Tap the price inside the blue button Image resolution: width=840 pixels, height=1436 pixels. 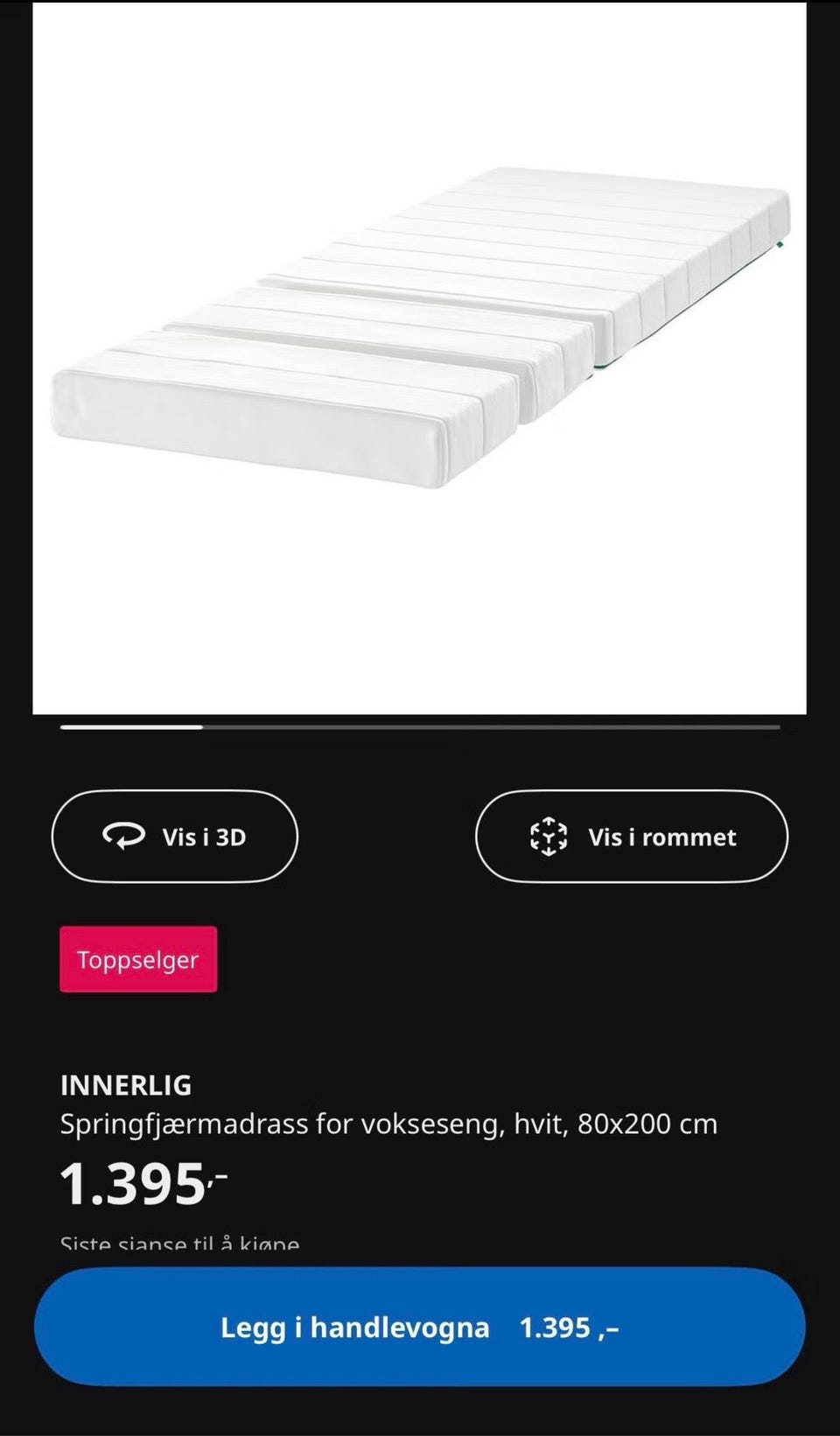(568, 1327)
